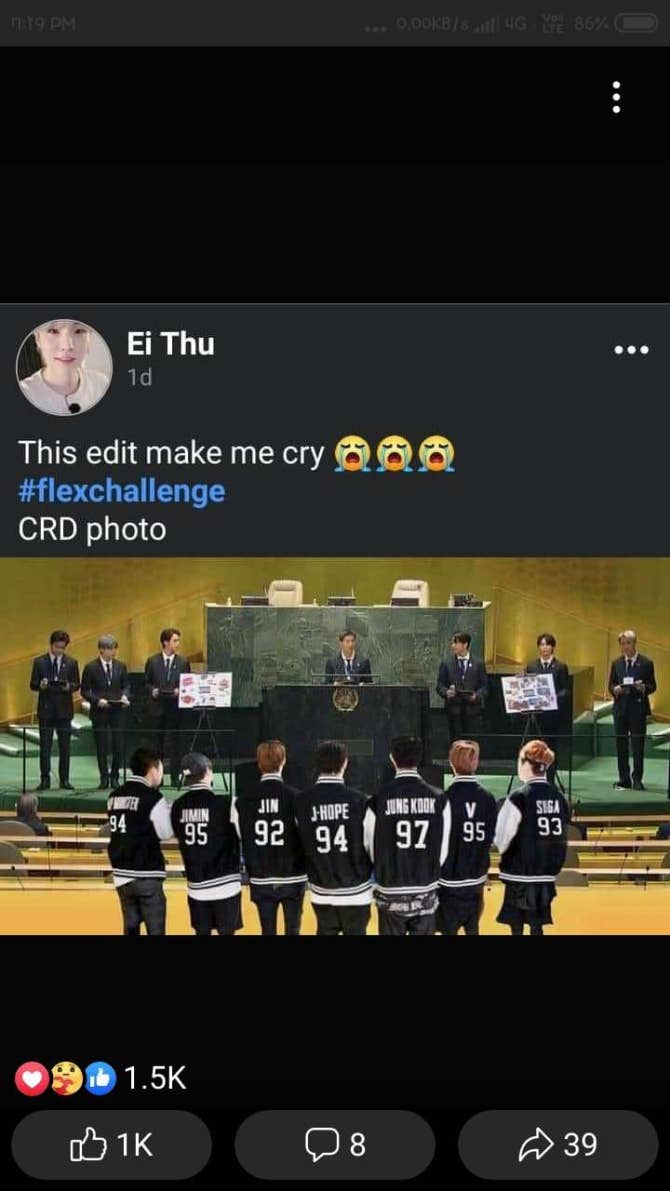Screen dimensions: 670x1191
Task: Share the post using the 39 shares button
Action: pos(558,1144)
